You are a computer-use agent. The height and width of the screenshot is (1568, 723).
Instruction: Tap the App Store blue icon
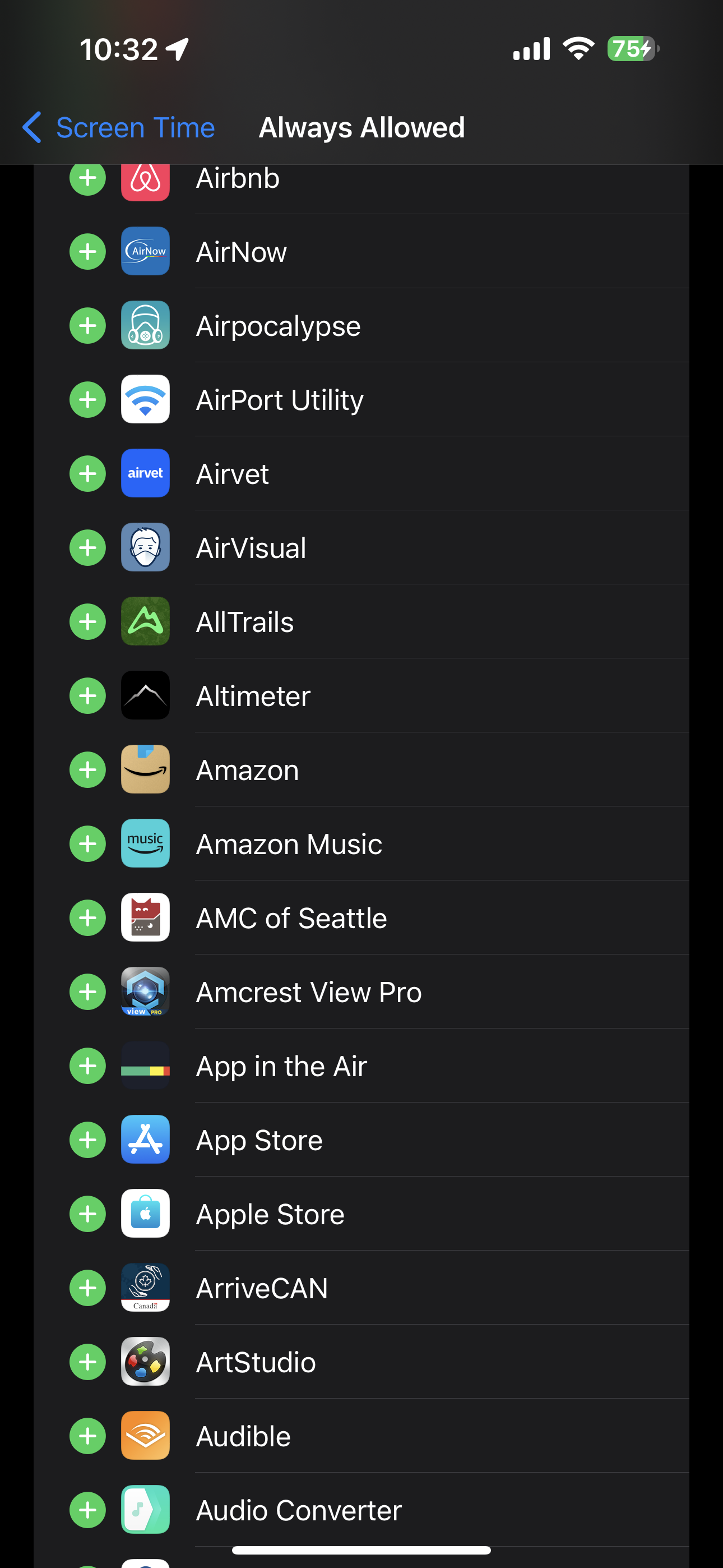tap(146, 1140)
